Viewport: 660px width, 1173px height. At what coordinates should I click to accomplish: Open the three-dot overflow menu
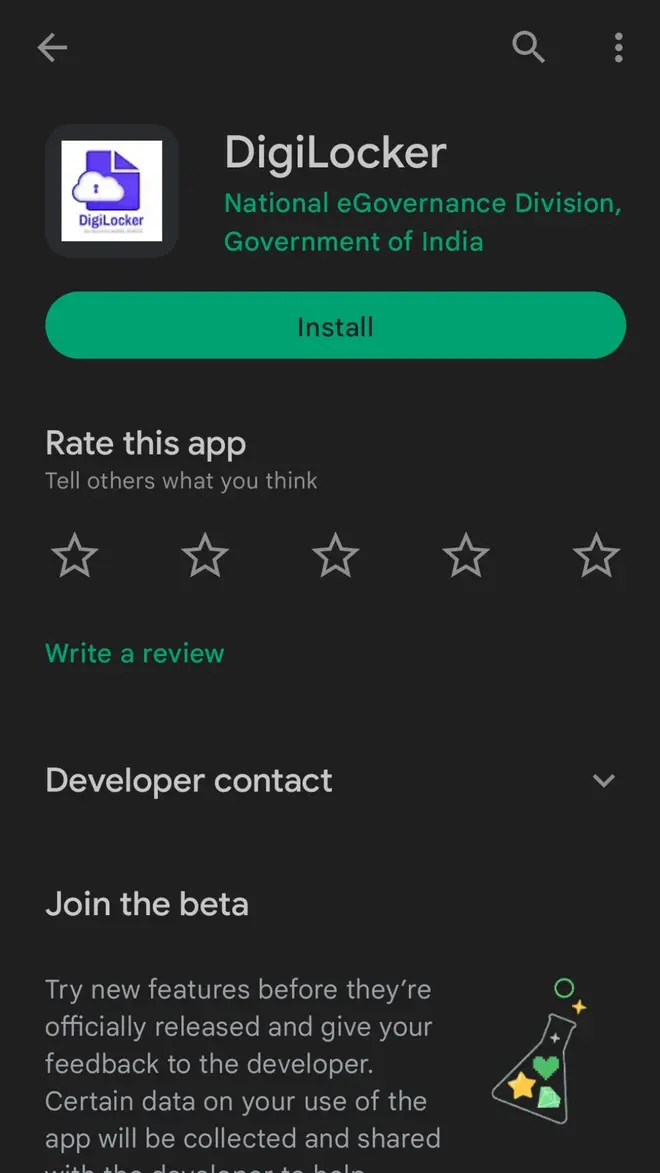(x=618, y=47)
